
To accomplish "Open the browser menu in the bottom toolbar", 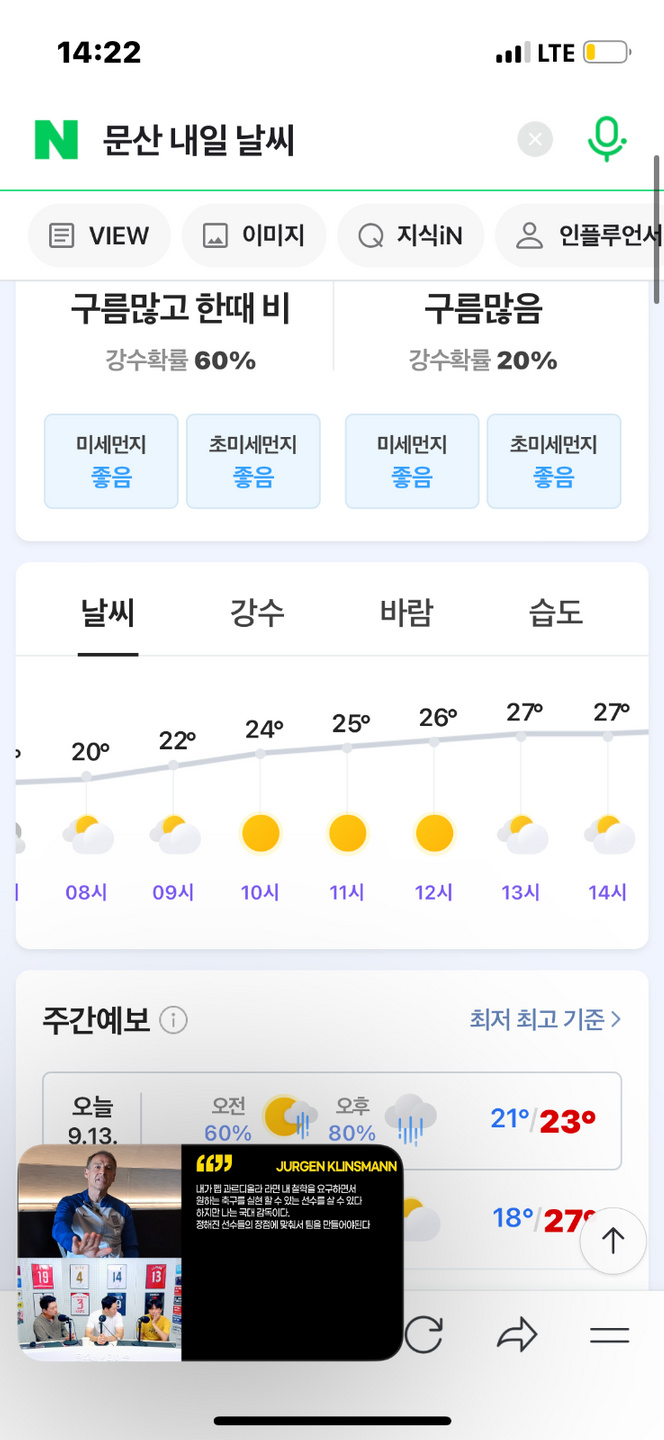I will (609, 1334).
